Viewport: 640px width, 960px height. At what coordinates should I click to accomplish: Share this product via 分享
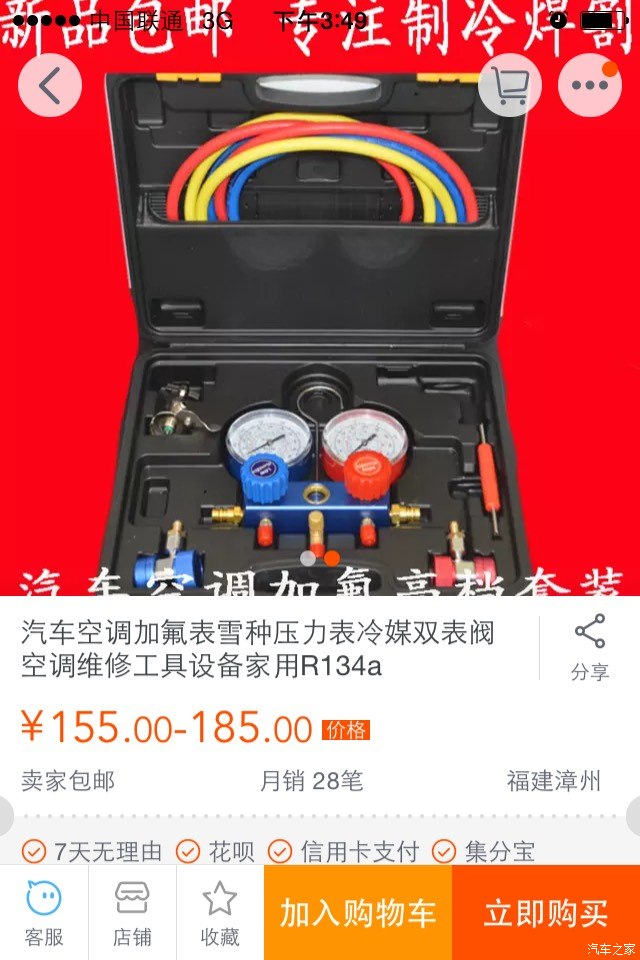590,648
